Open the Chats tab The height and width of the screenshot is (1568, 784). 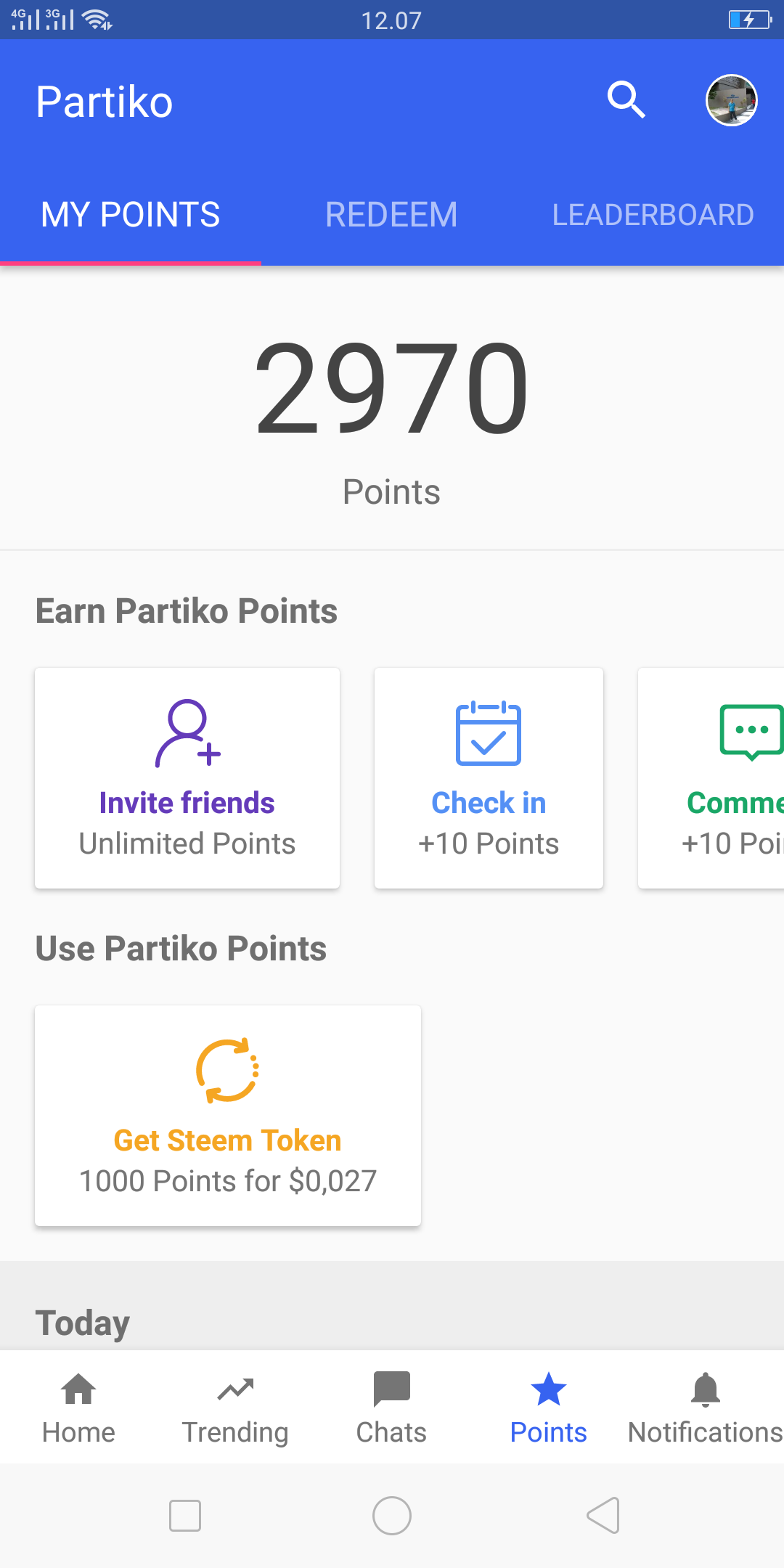391,1408
